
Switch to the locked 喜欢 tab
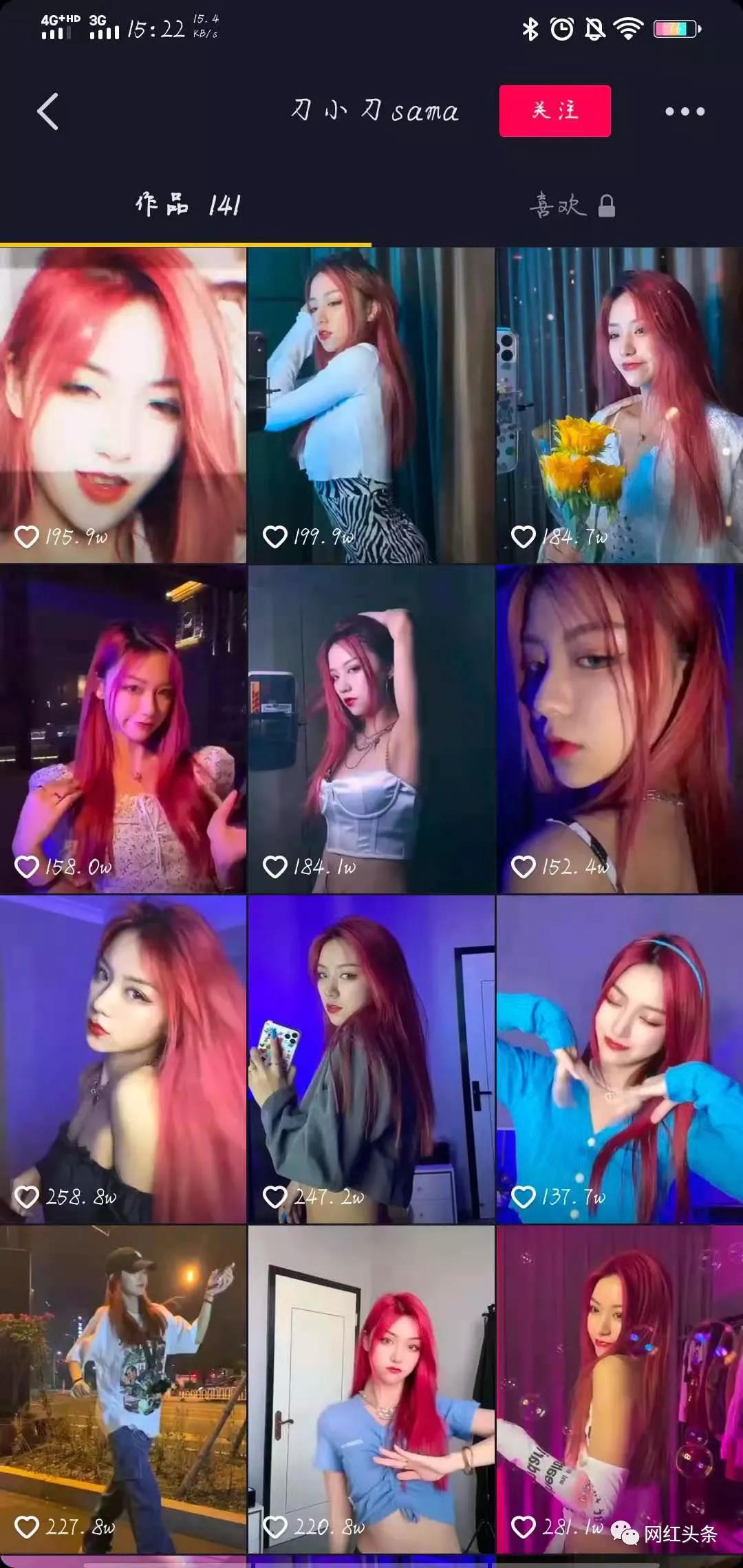click(x=571, y=205)
